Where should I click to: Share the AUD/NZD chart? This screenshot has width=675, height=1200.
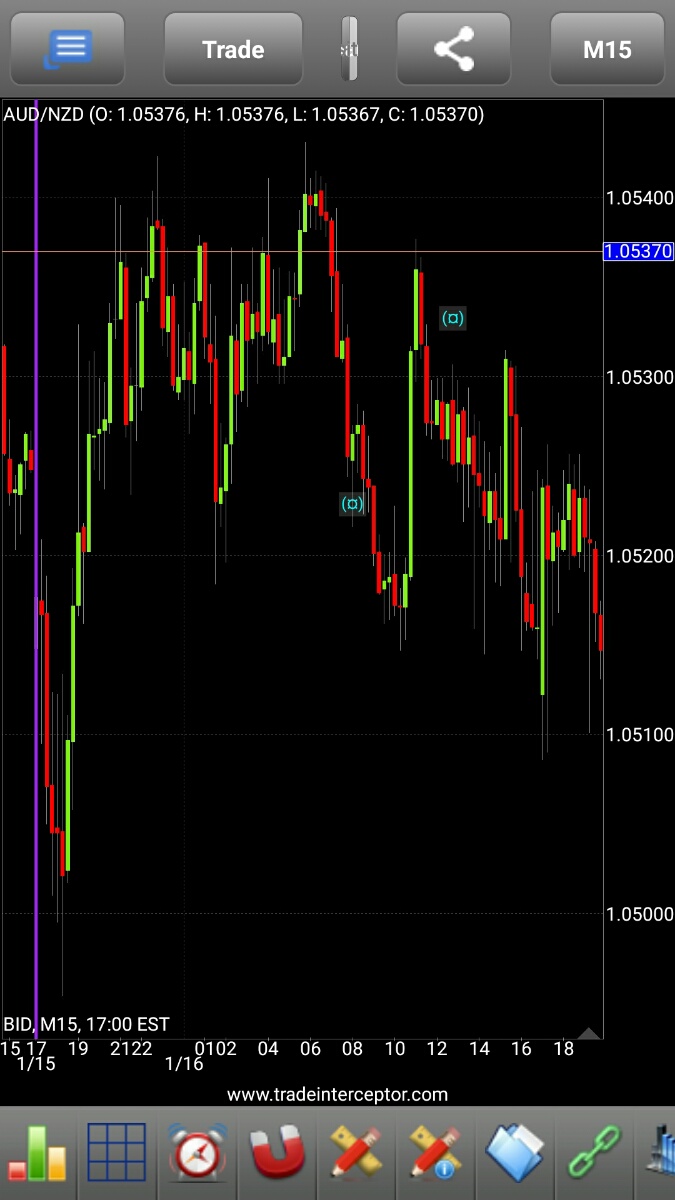[x=454, y=49]
